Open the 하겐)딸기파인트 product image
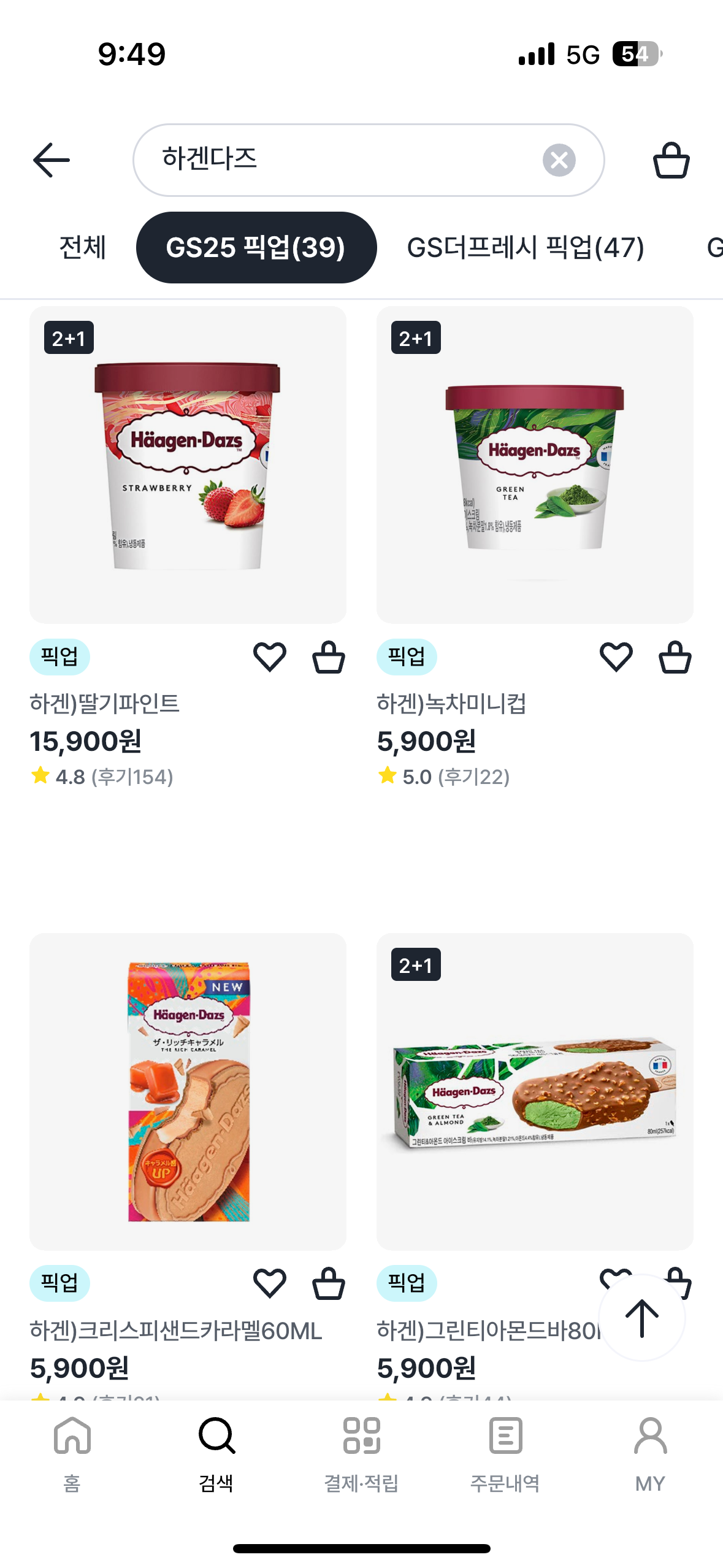The image size is (723, 1568). [x=188, y=464]
